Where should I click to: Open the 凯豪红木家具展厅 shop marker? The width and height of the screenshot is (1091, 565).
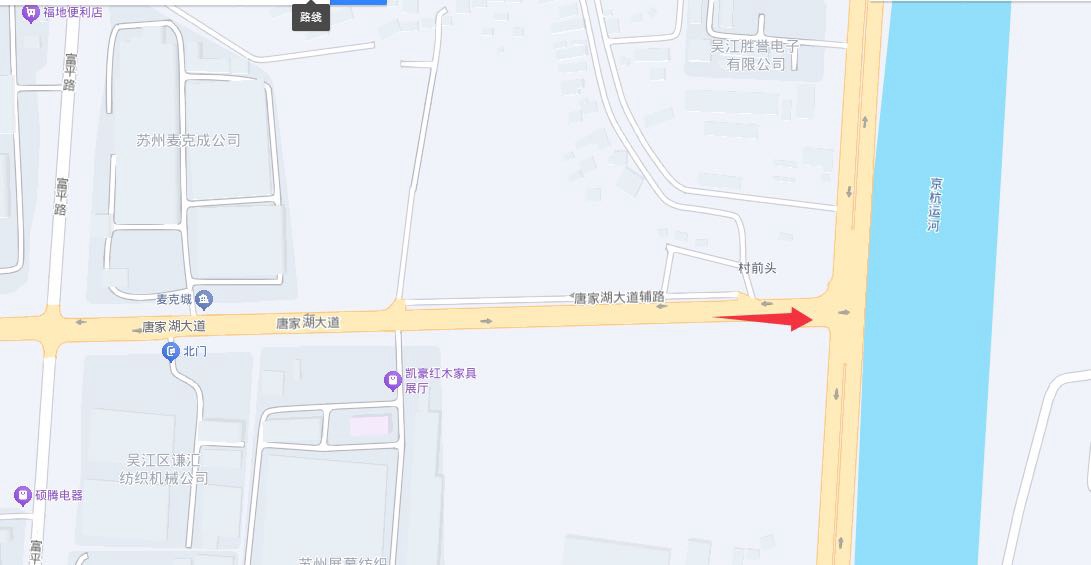393,380
